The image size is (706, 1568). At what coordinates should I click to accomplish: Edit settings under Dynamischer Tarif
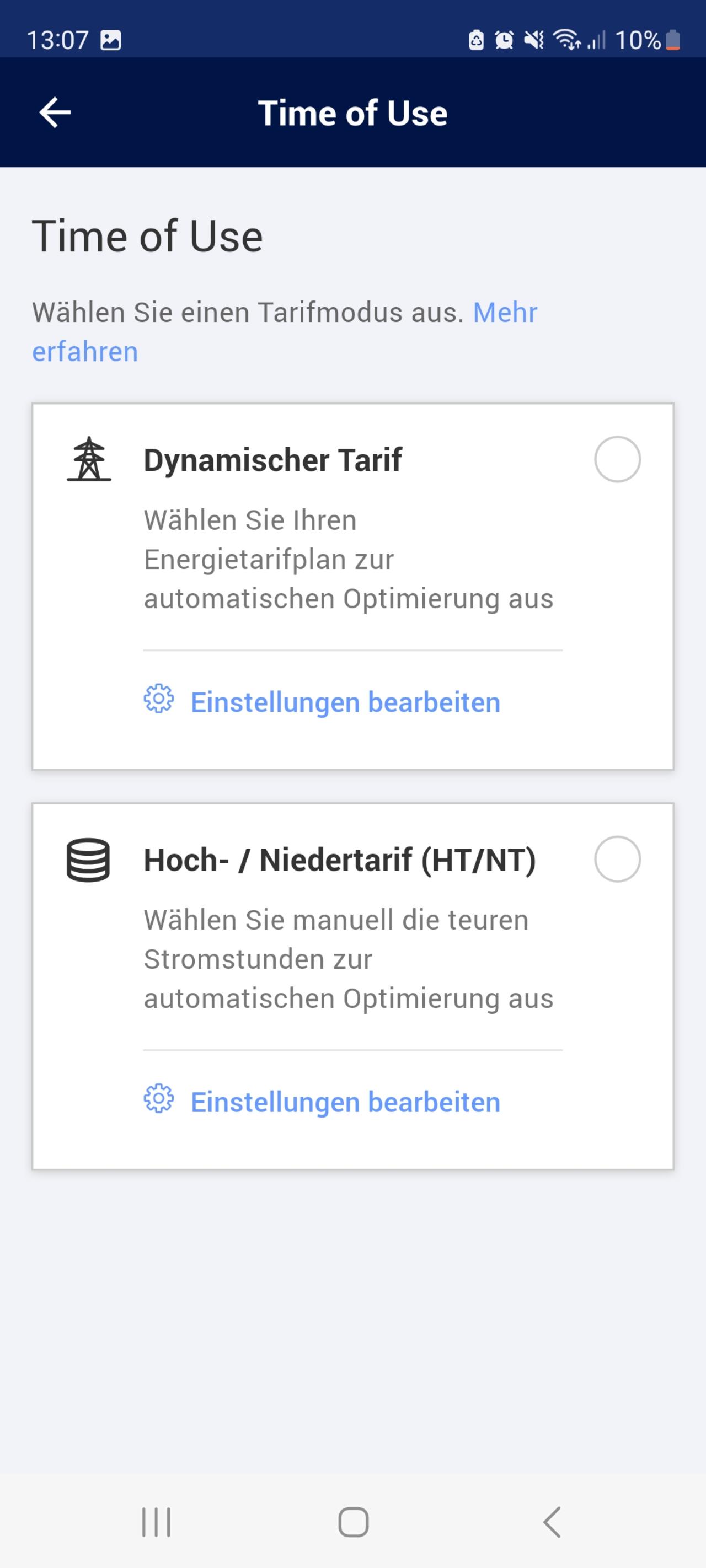coord(322,702)
